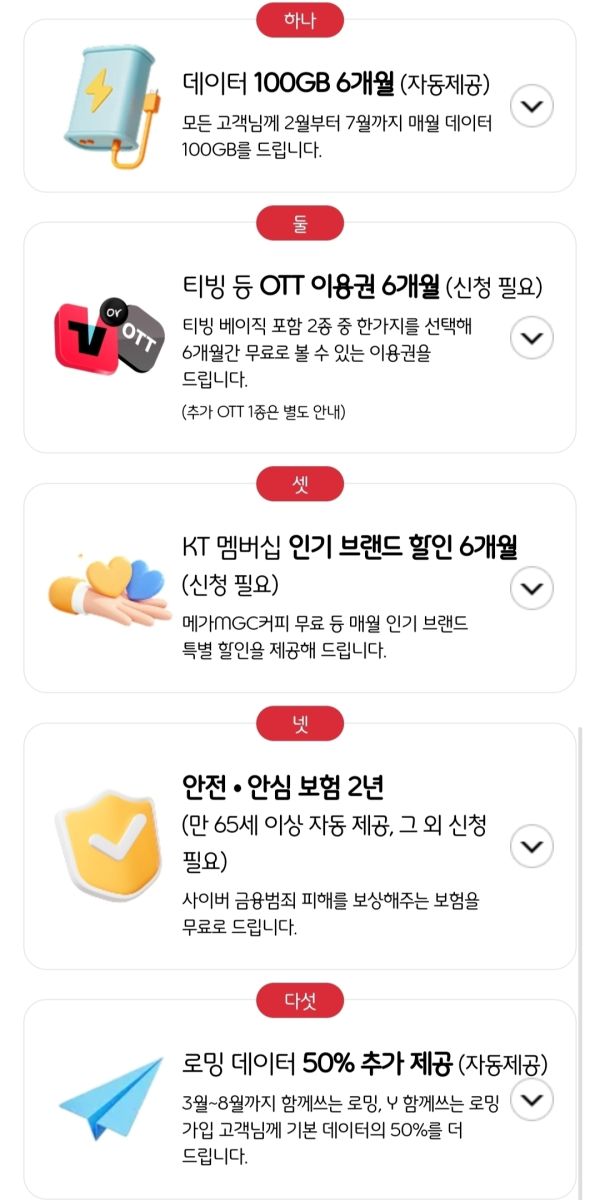
Task: Expand the 안전·안심 보험 2년 section
Action: point(531,847)
